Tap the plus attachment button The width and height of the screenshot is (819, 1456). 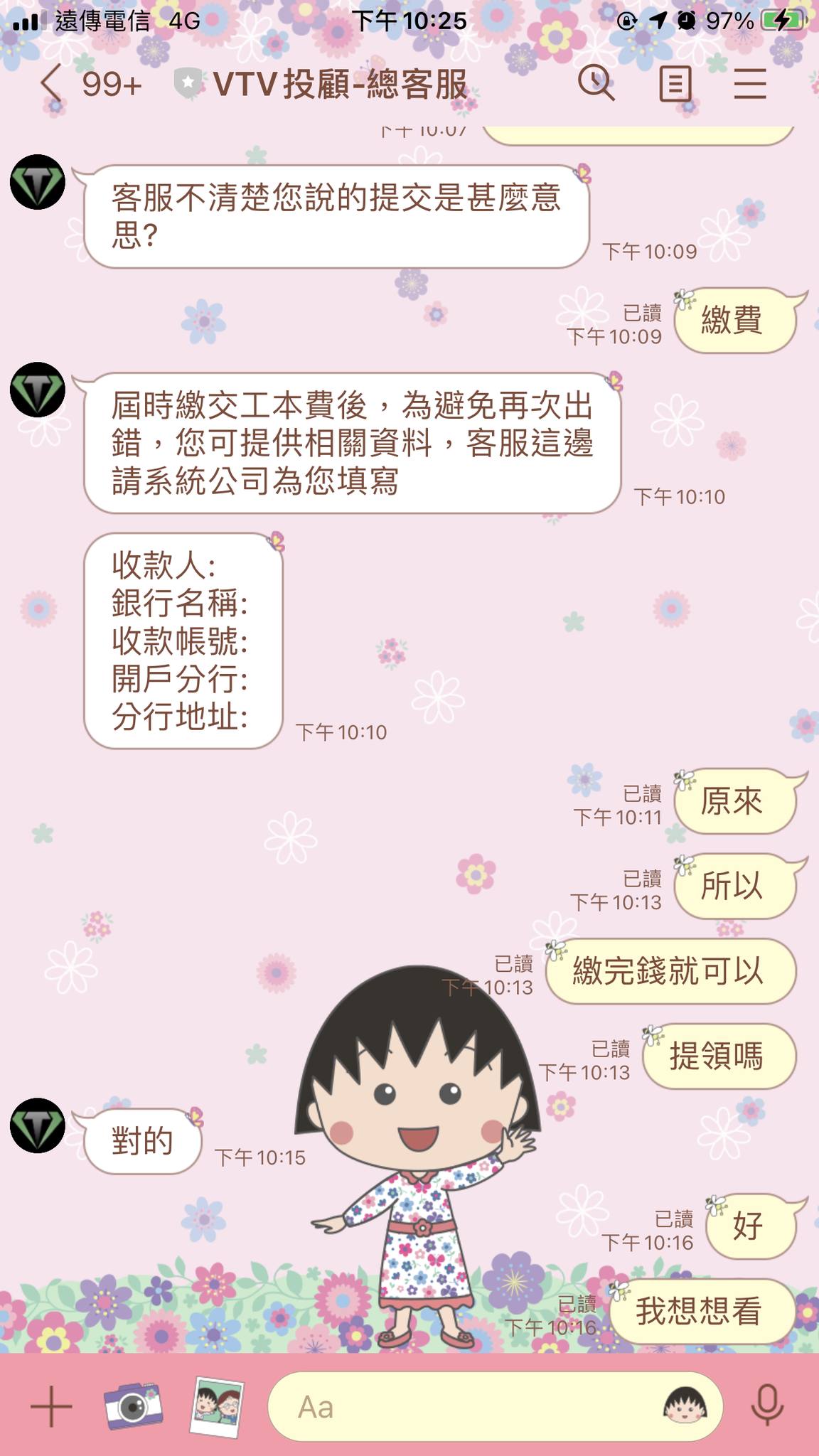pyautogui.click(x=51, y=1406)
